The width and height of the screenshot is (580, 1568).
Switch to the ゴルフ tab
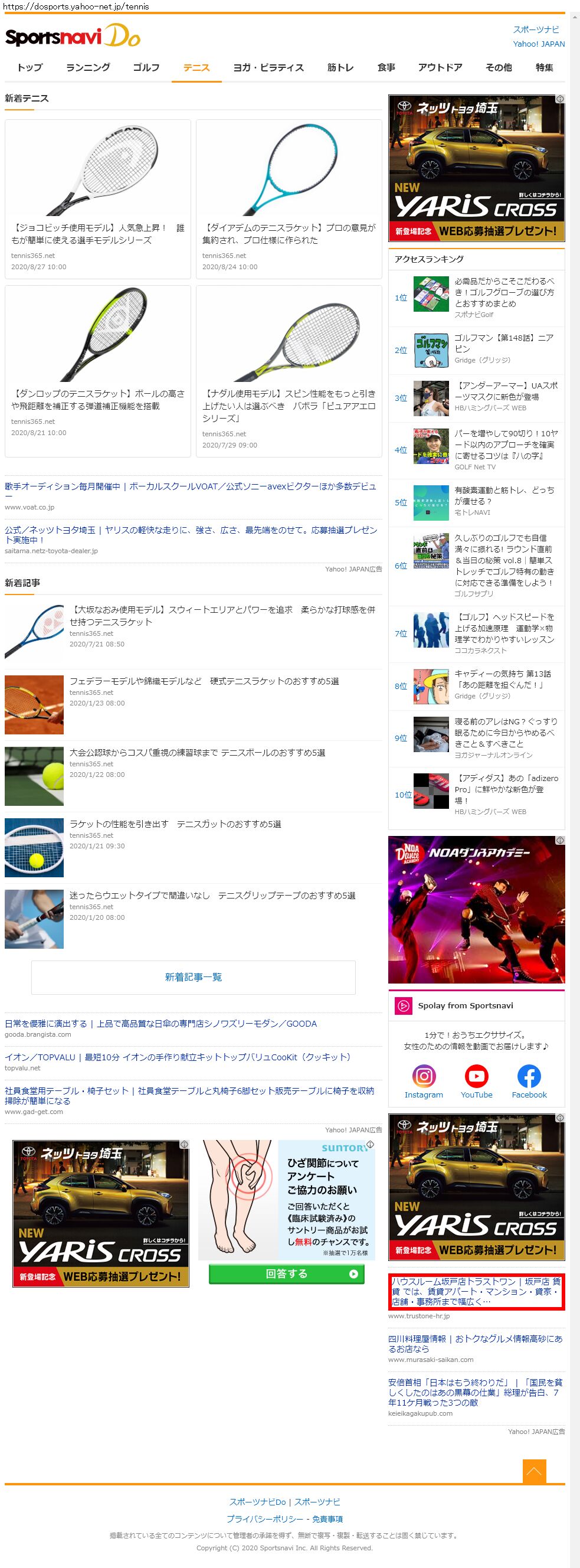pyautogui.click(x=146, y=67)
